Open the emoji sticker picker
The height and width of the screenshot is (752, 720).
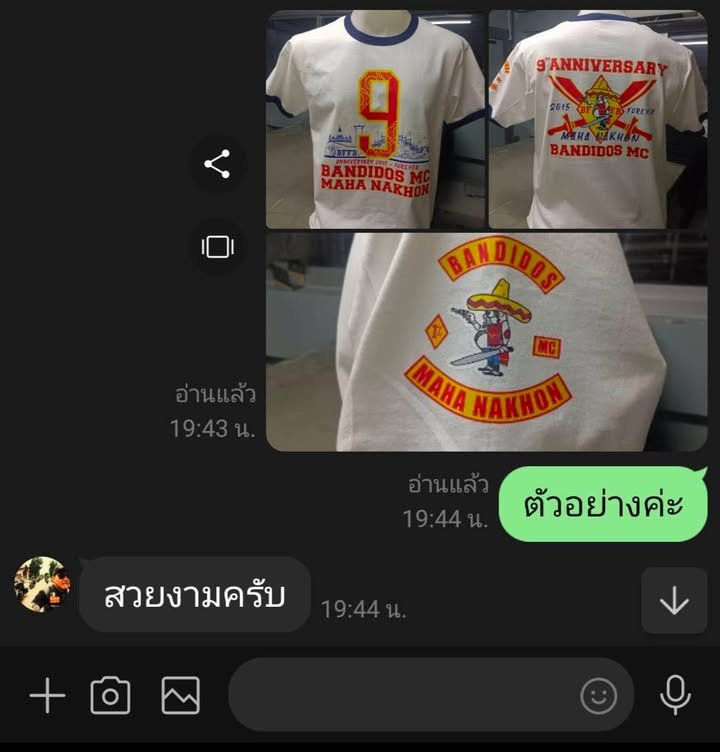pos(599,696)
